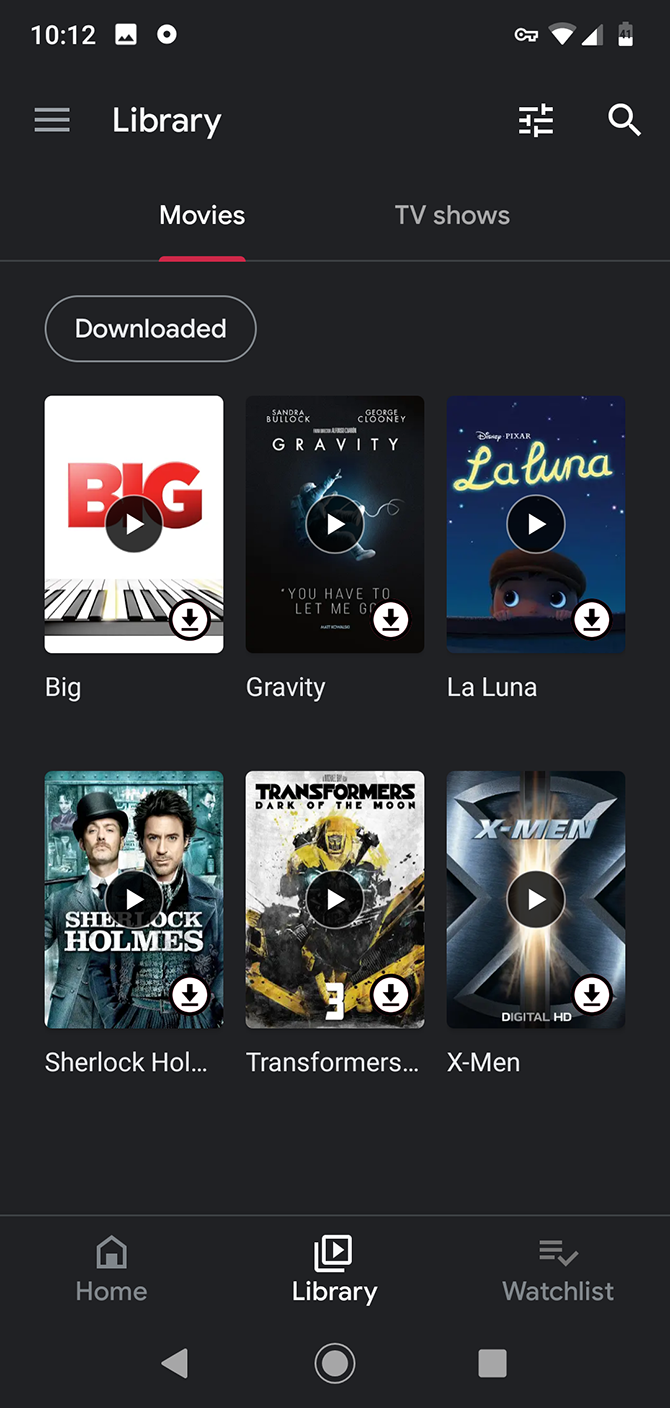This screenshot has height=1408, width=670.
Task: Tap download icon on Transformers poster
Action: [391, 995]
